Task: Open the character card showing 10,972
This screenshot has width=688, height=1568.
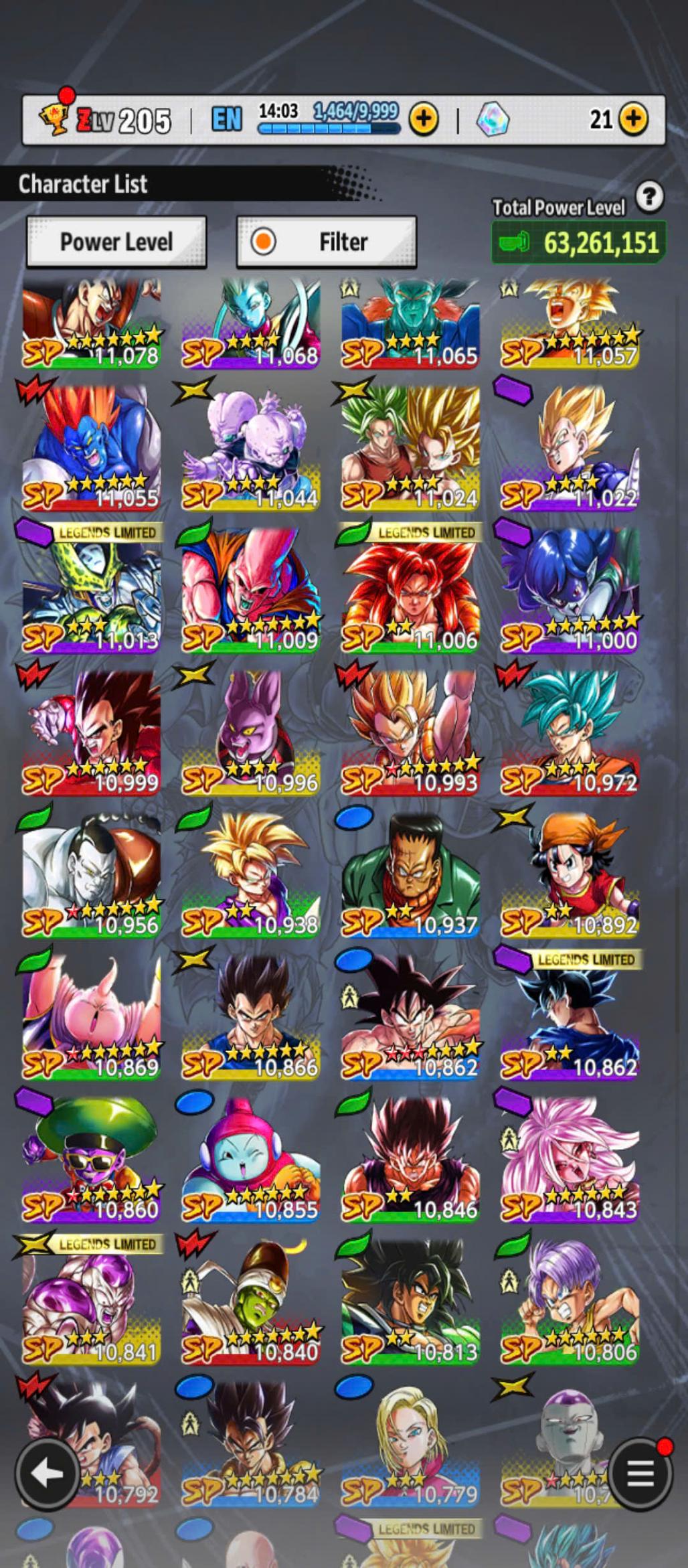Action: [569, 733]
